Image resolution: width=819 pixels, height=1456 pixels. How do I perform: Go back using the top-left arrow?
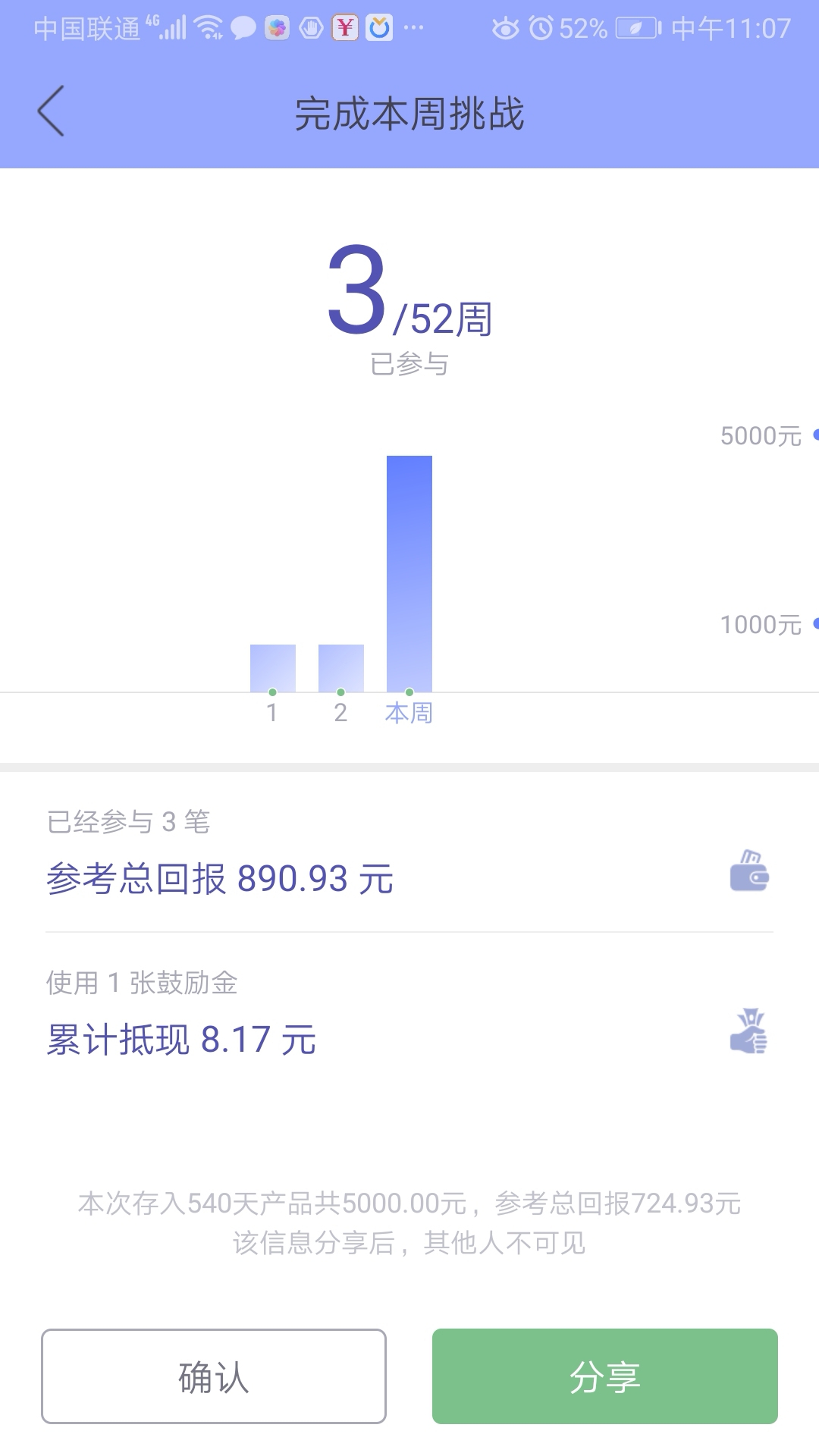pos(51,111)
